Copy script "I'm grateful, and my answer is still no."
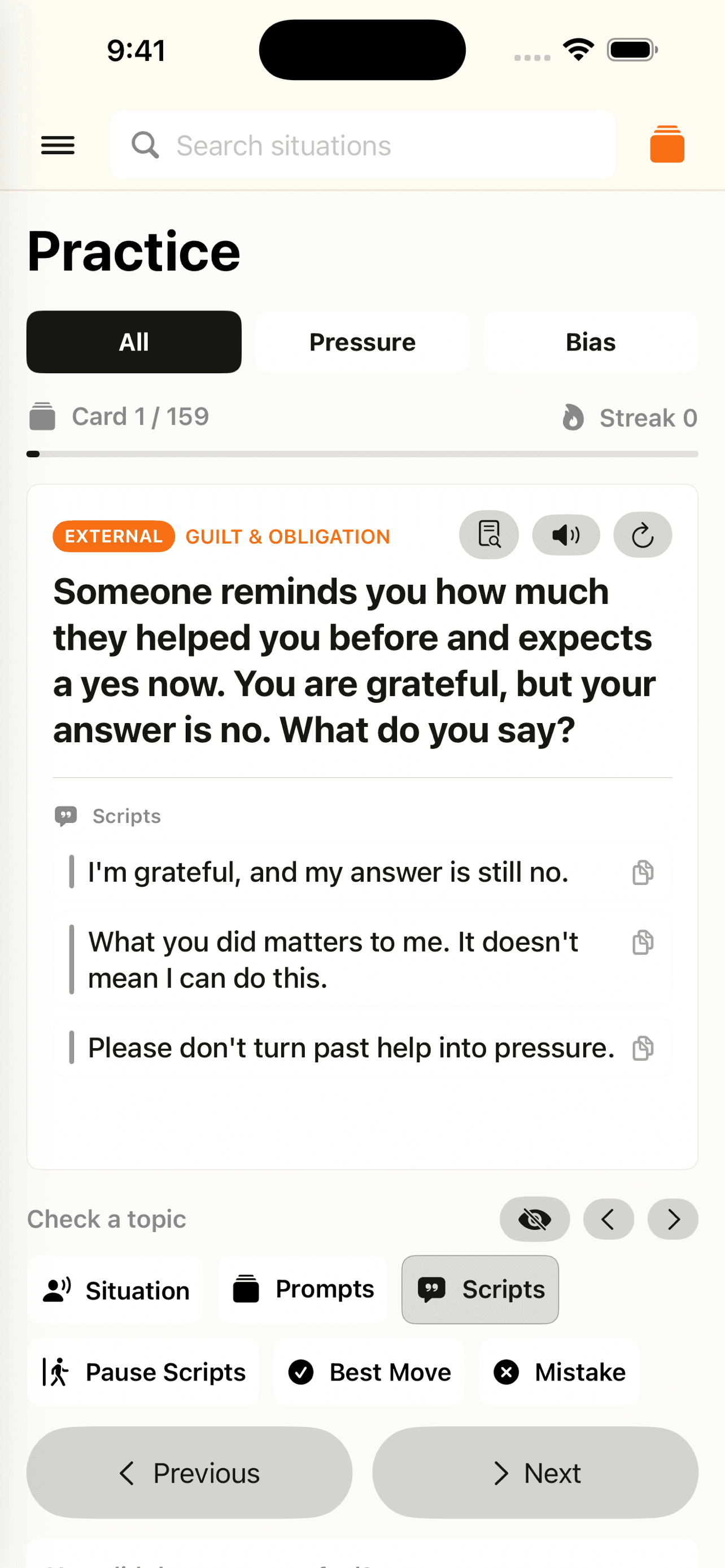The height and width of the screenshot is (1568, 725). (642, 872)
